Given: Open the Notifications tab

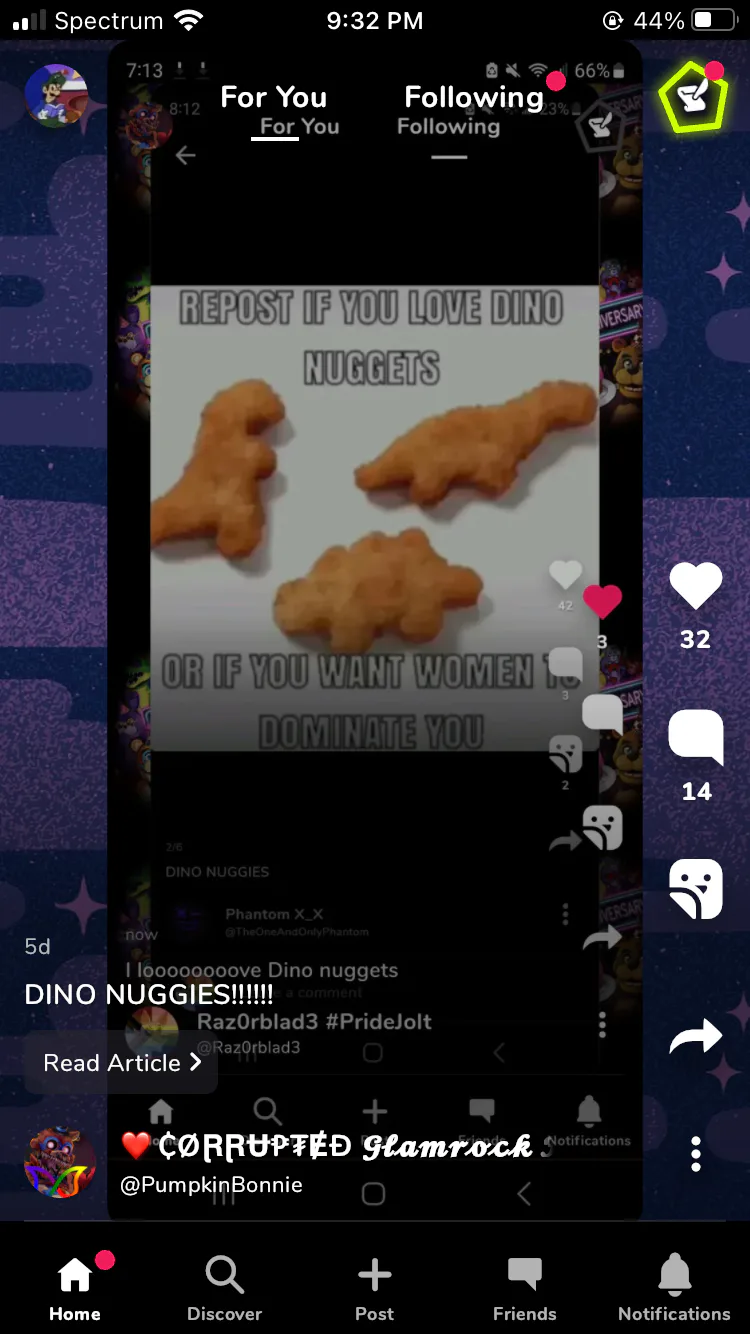Looking at the screenshot, I should [674, 1288].
